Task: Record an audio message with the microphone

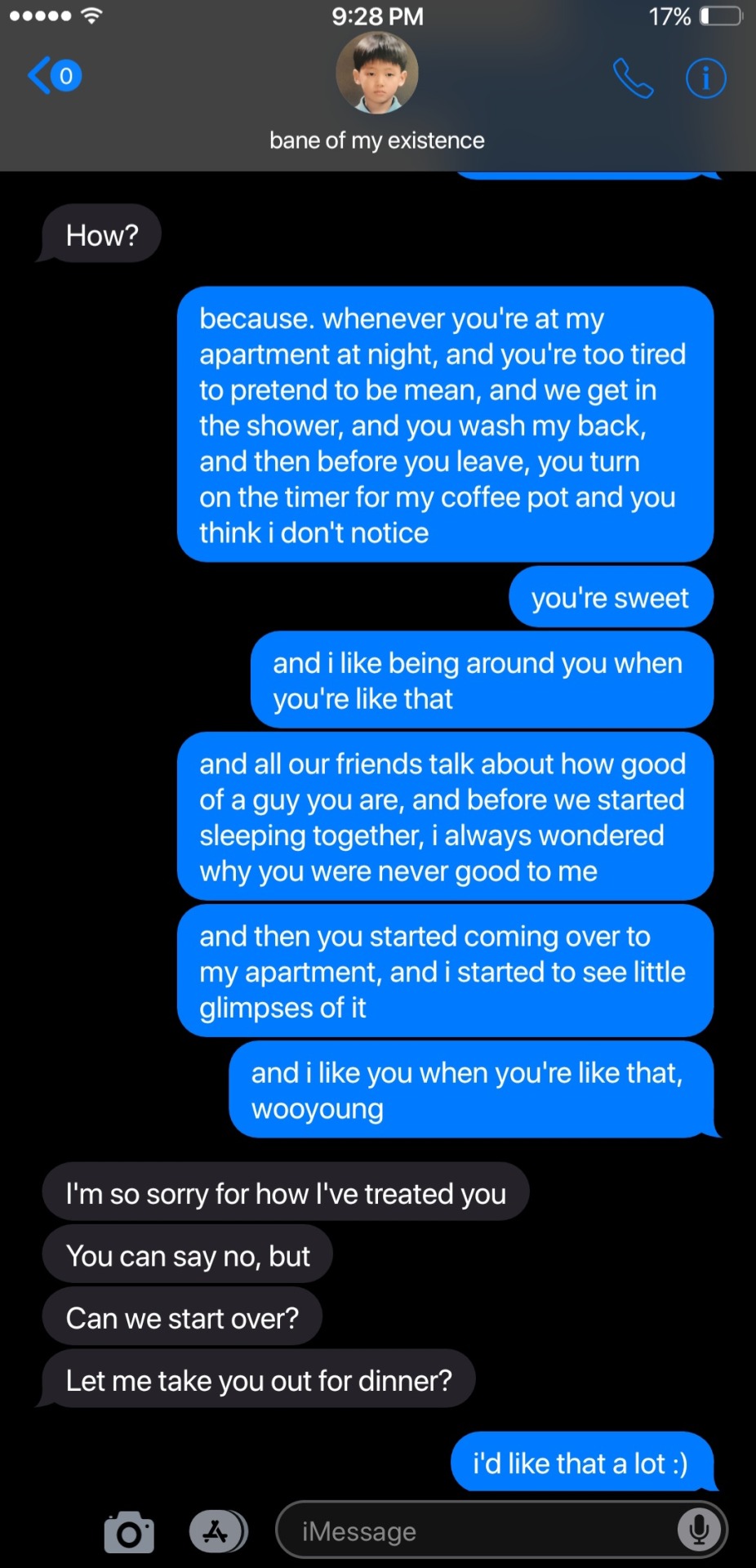Action: (699, 1530)
